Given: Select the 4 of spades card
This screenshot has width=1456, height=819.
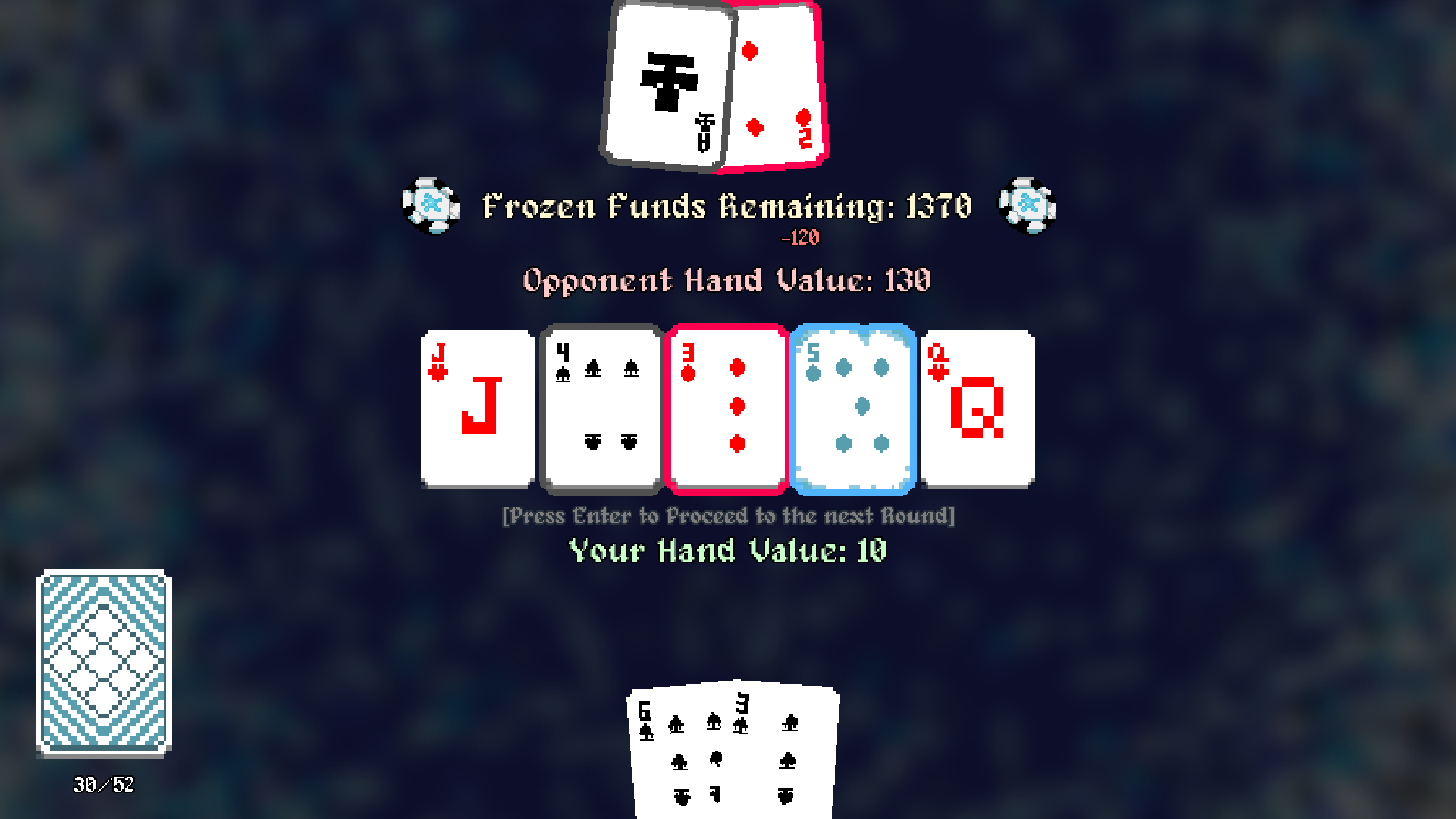Looking at the screenshot, I should [x=601, y=408].
